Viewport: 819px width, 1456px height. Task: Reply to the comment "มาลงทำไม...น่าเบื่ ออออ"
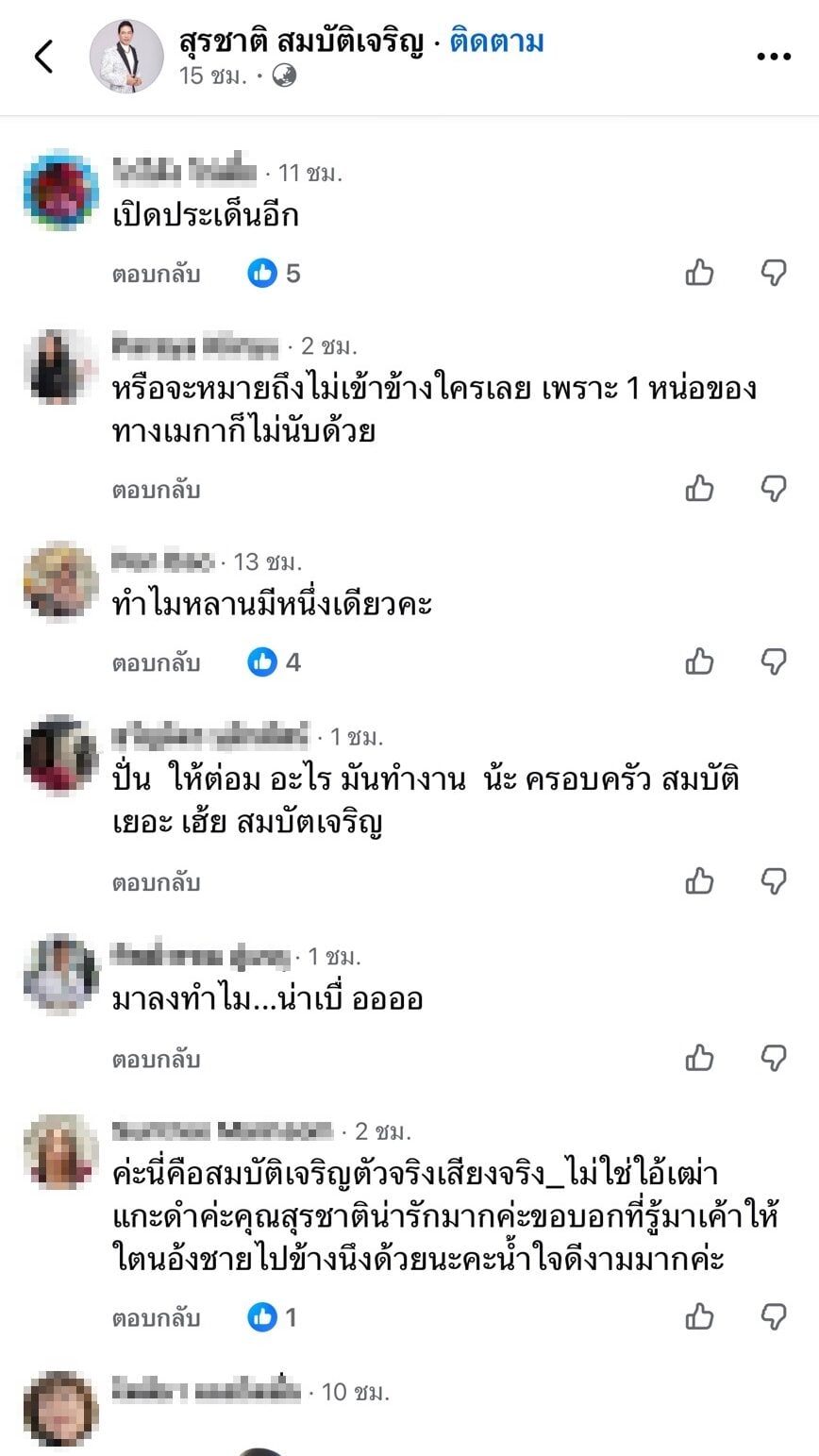click(x=157, y=1059)
